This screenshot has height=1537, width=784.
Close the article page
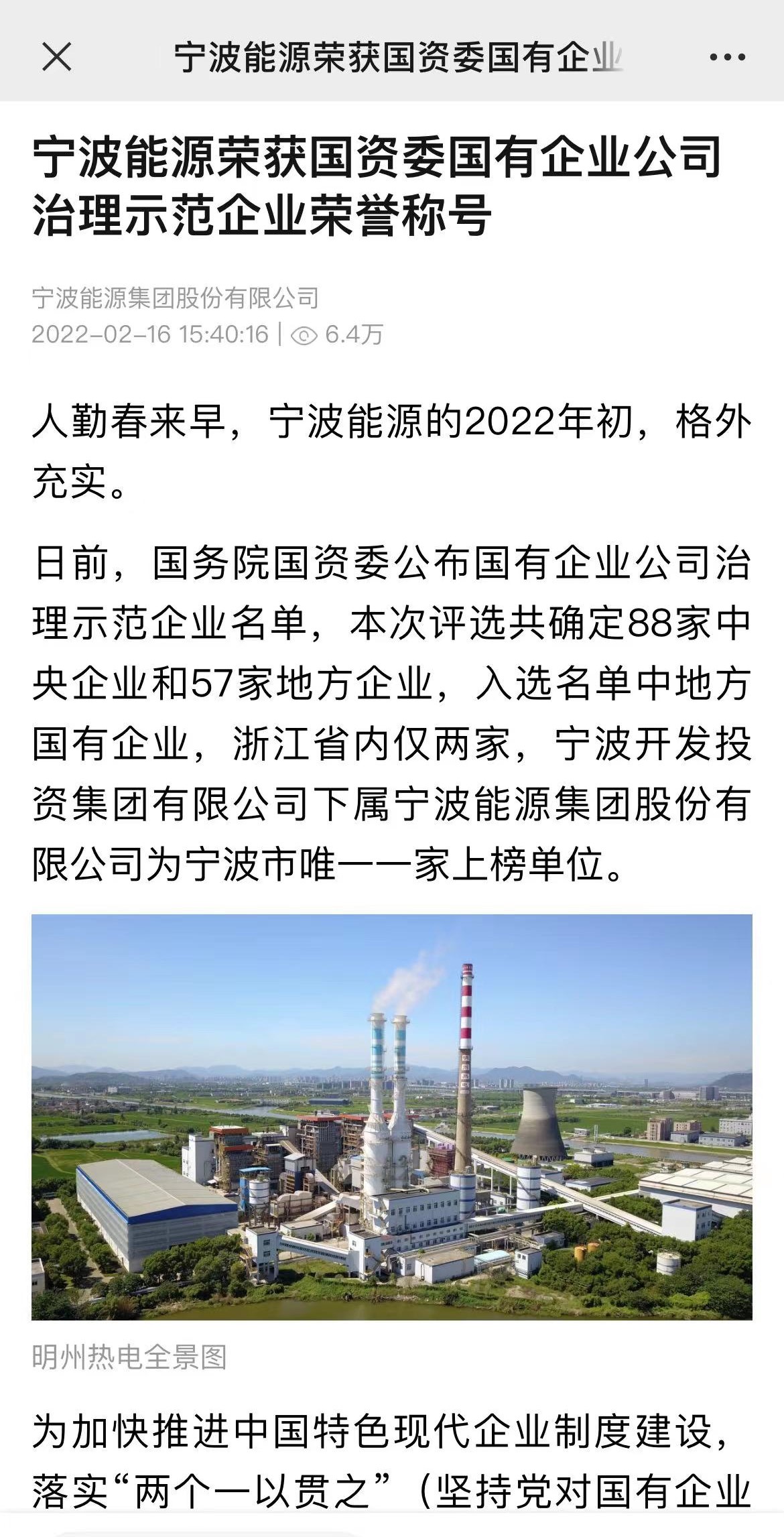[x=57, y=57]
